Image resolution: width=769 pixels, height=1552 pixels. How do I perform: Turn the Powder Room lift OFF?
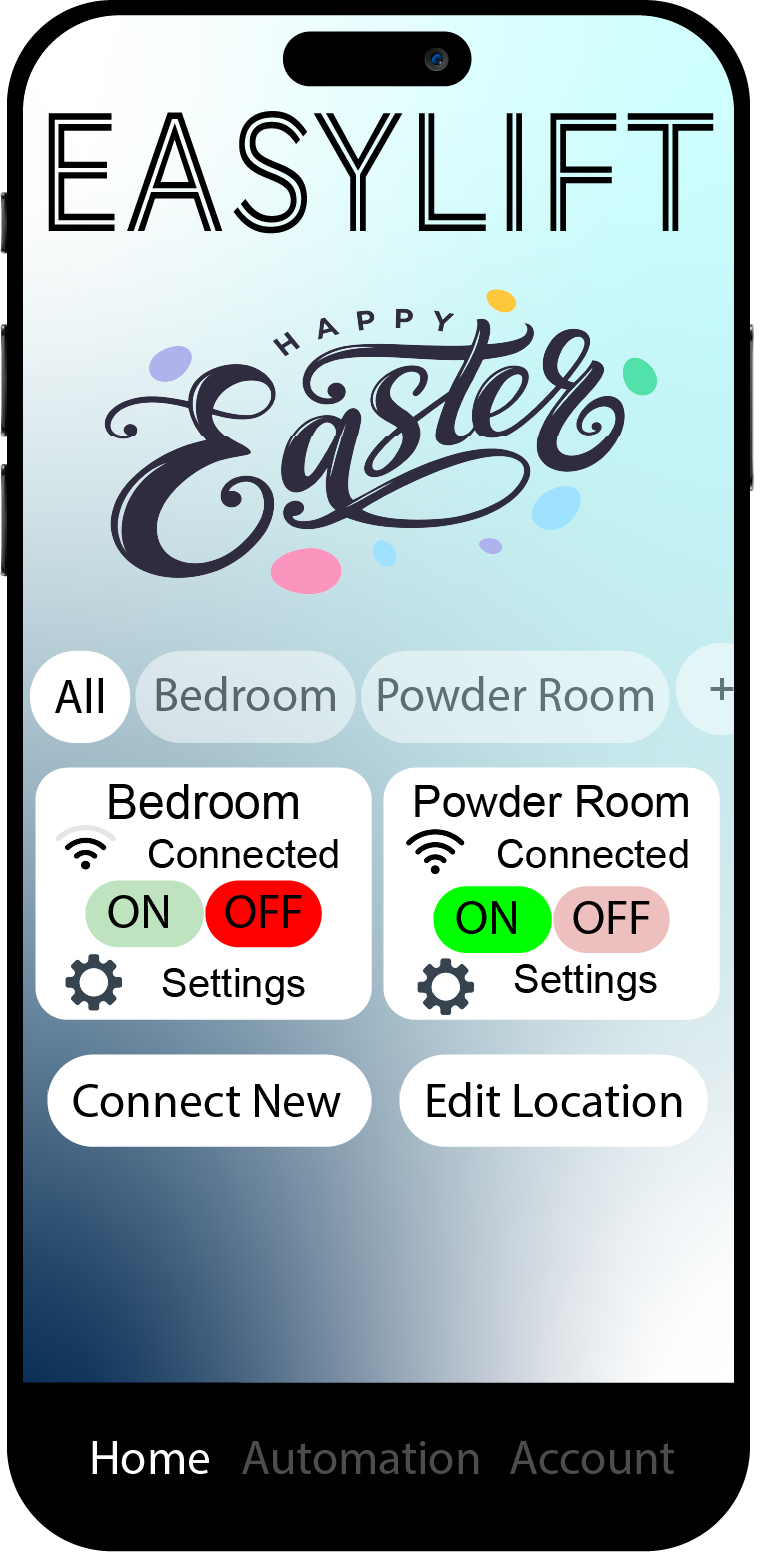point(611,919)
